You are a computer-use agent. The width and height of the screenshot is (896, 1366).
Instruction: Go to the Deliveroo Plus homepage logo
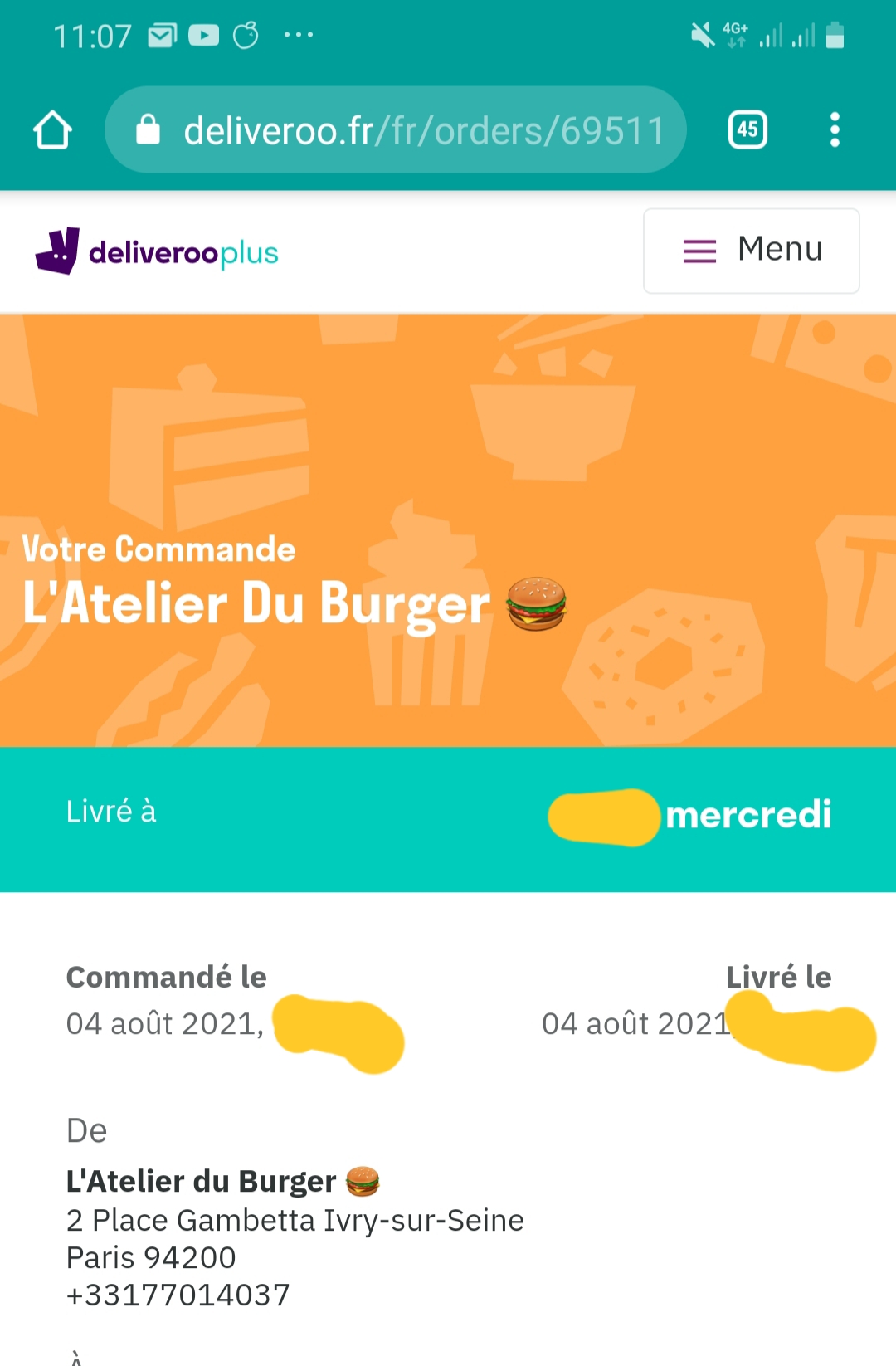point(158,251)
